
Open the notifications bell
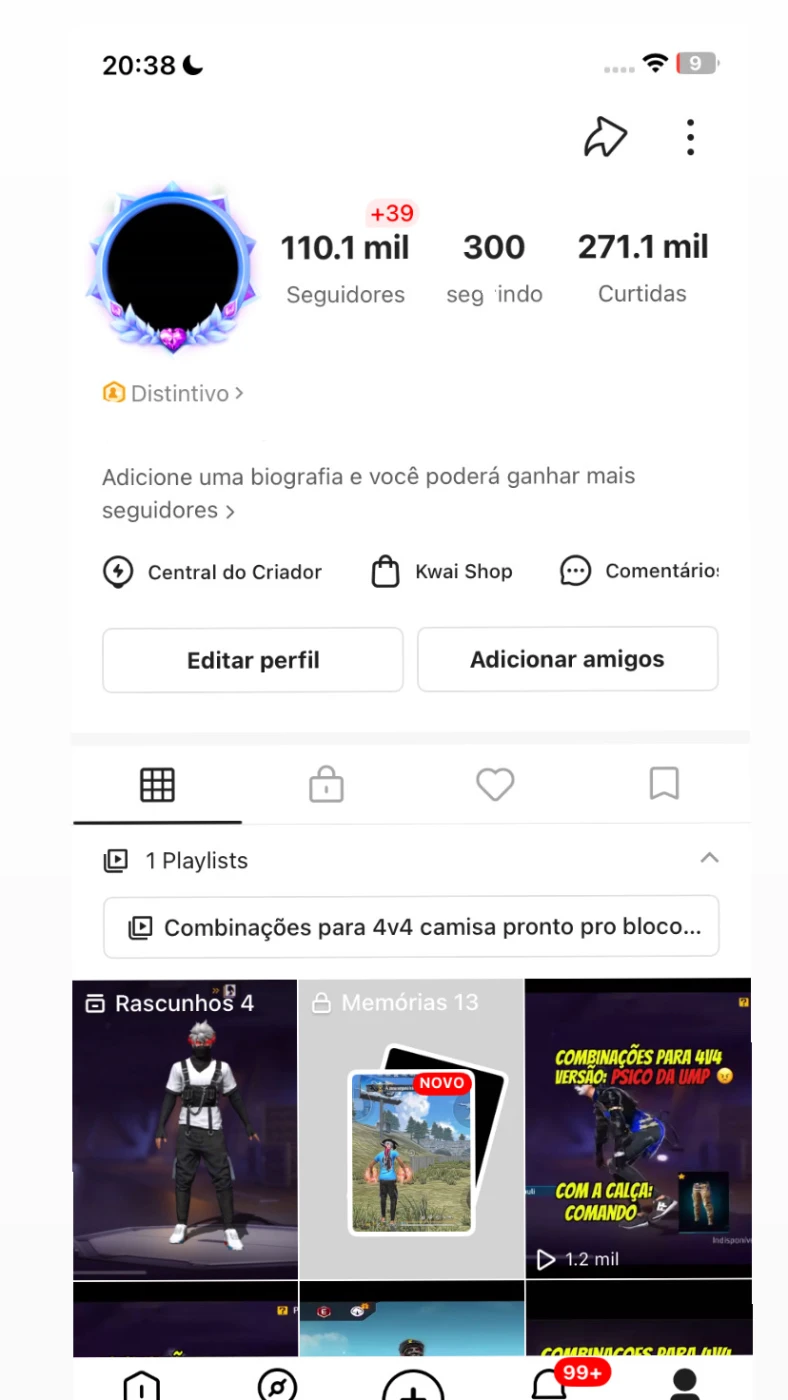(x=549, y=1384)
